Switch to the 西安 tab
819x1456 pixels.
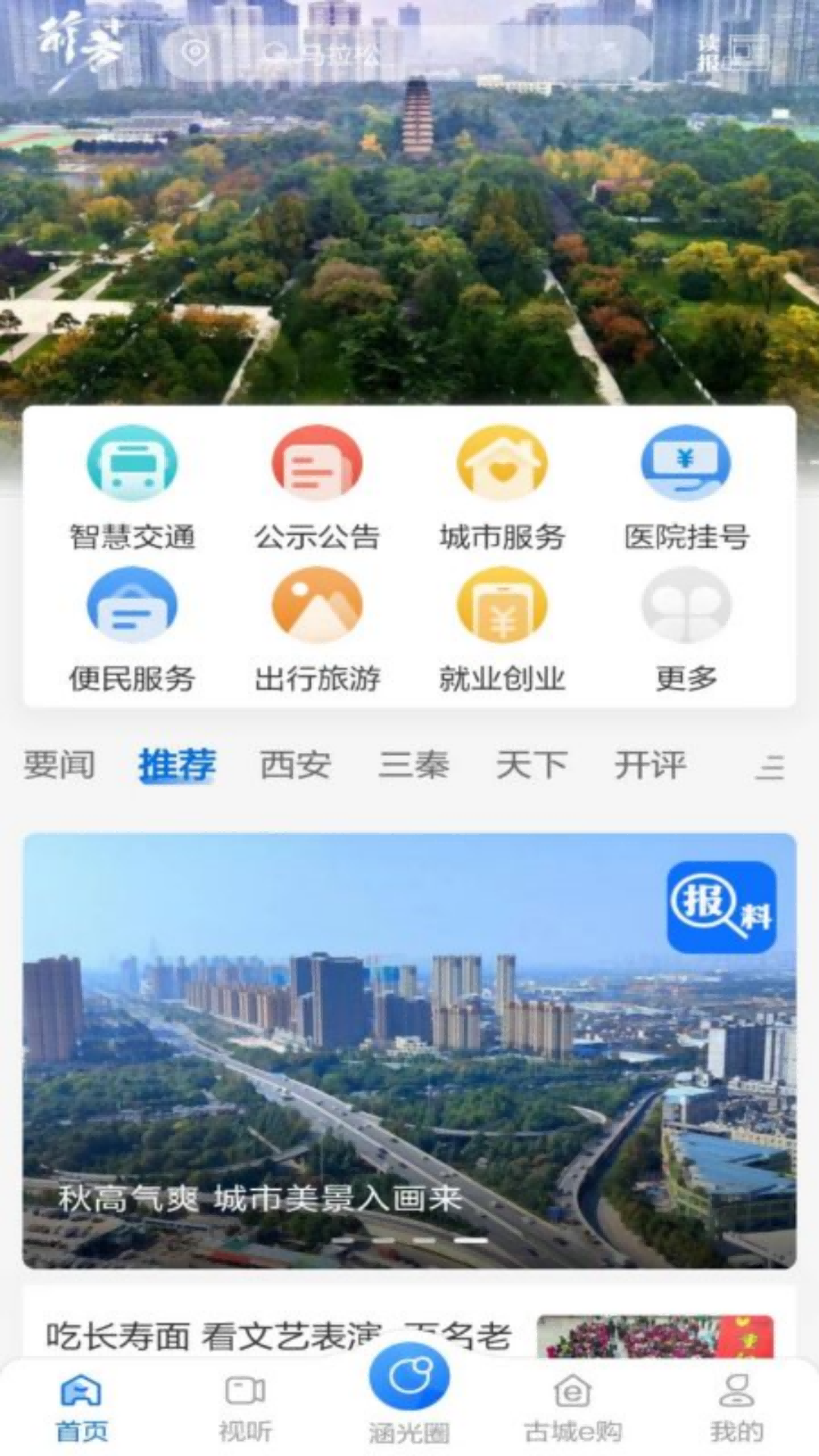295,764
